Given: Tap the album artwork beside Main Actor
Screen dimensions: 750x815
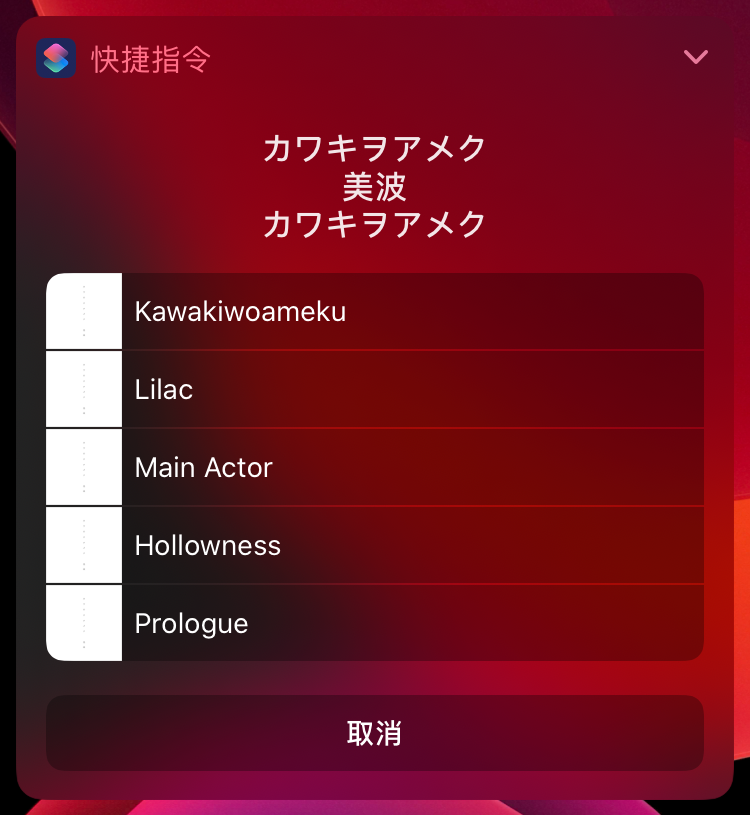Looking at the screenshot, I should tap(83, 467).
